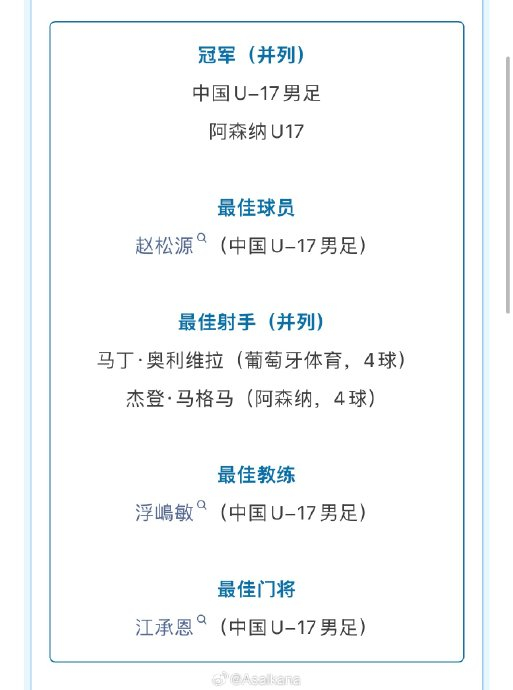The image size is (513, 690).
Task: Open the 赵松源 link under 最佳球员
Action: (164, 246)
